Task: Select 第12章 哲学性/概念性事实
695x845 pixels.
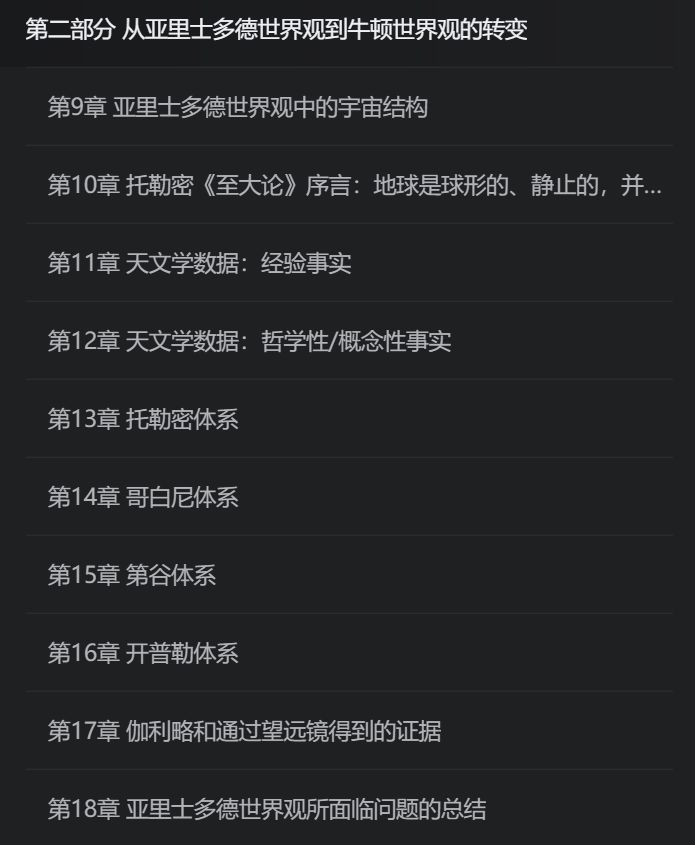Action: click(250, 341)
